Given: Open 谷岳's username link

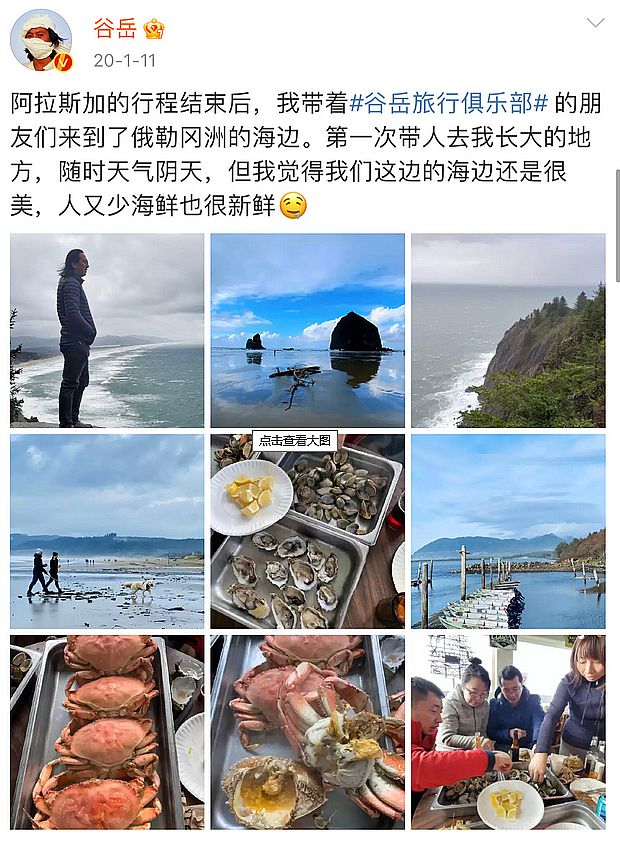Looking at the screenshot, I should click(115, 28).
